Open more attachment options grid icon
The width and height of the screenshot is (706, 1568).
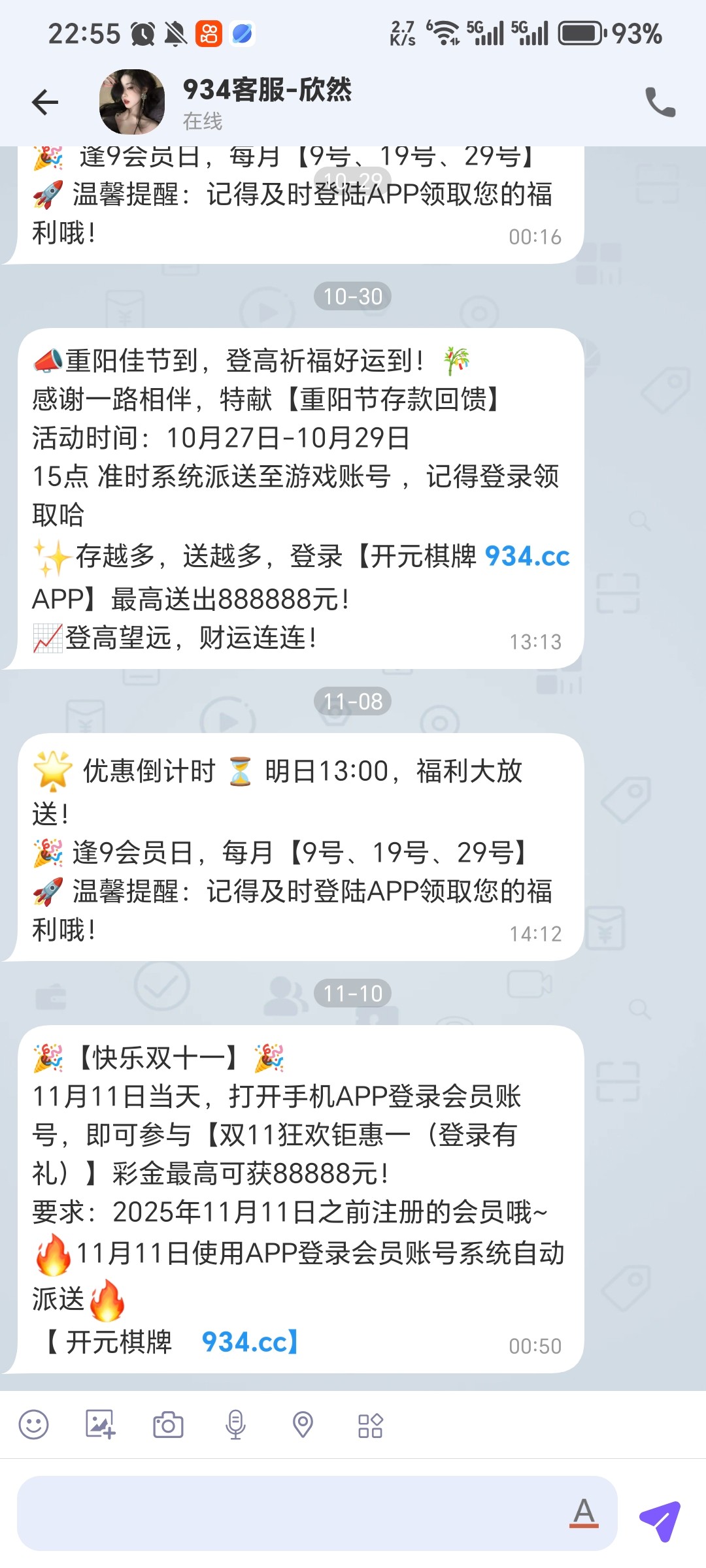370,1426
